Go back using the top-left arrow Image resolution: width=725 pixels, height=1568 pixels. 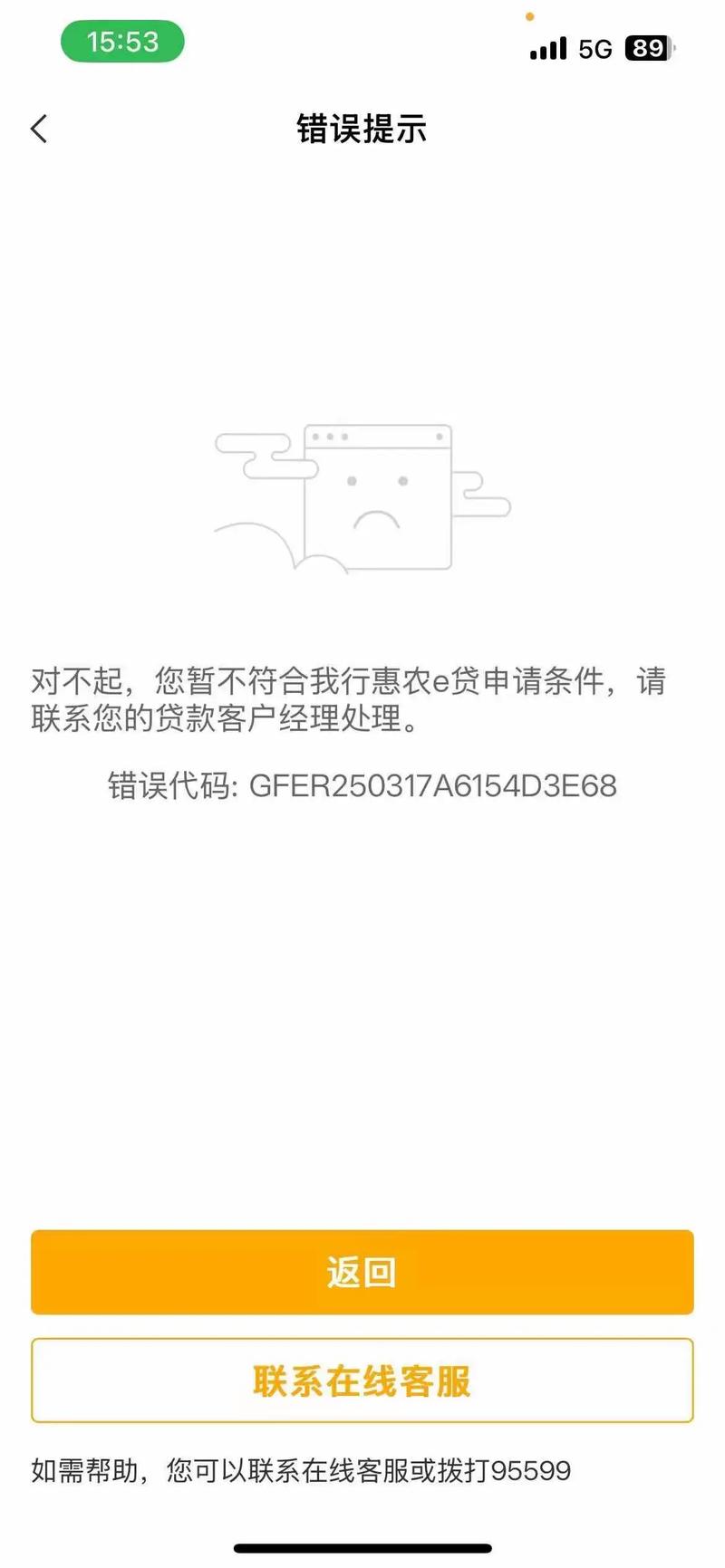39,129
